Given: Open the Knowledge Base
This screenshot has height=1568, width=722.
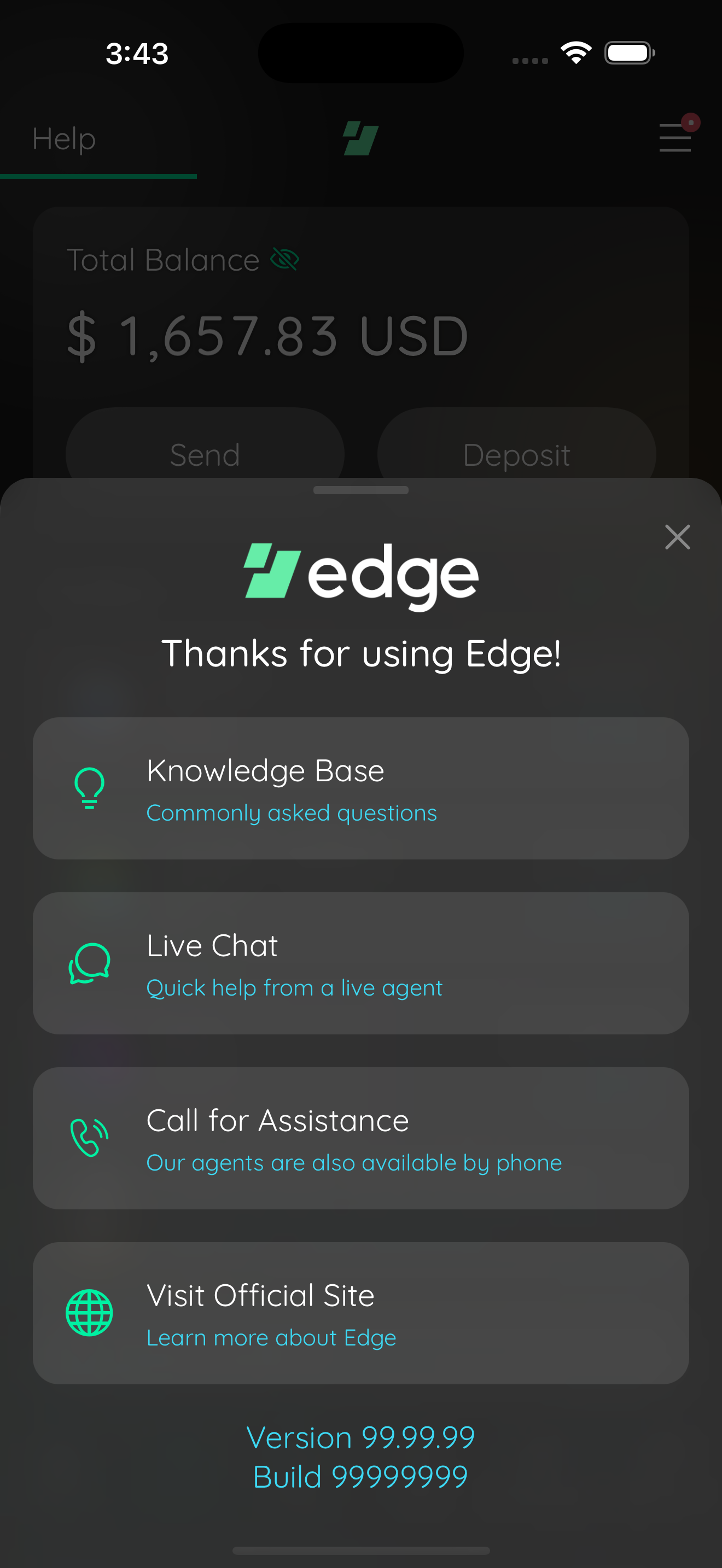Looking at the screenshot, I should click(361, 788).
